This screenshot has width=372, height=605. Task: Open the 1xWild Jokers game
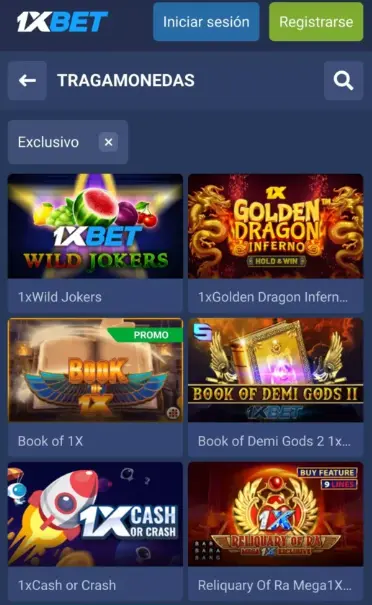[95, 243]
